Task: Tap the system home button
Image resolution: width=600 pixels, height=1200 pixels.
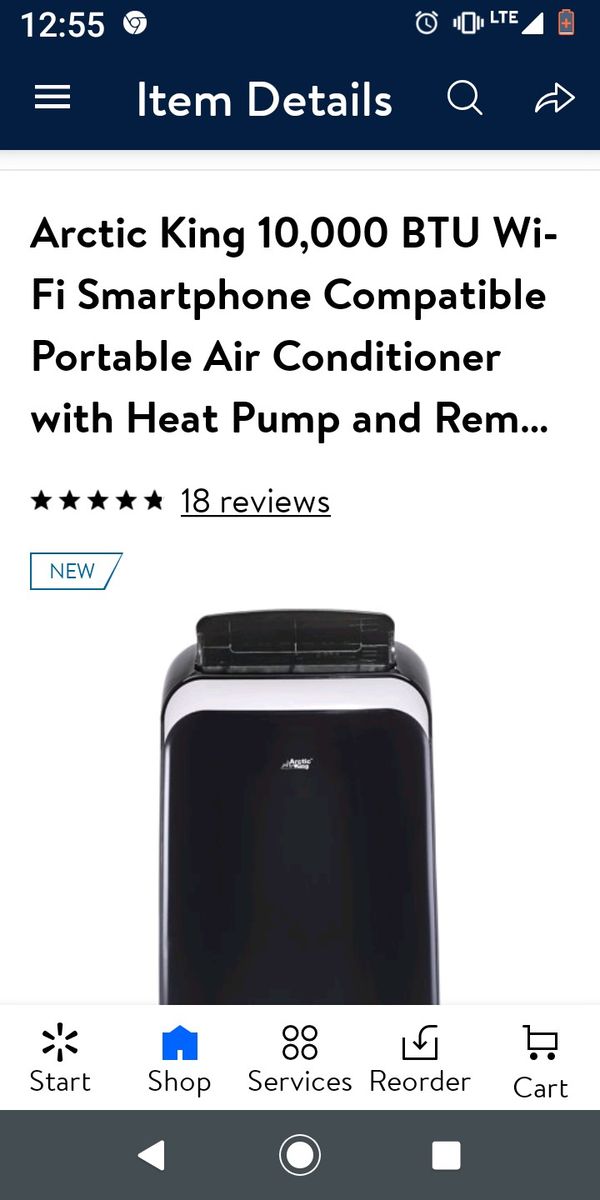Action: [300, 1155]
